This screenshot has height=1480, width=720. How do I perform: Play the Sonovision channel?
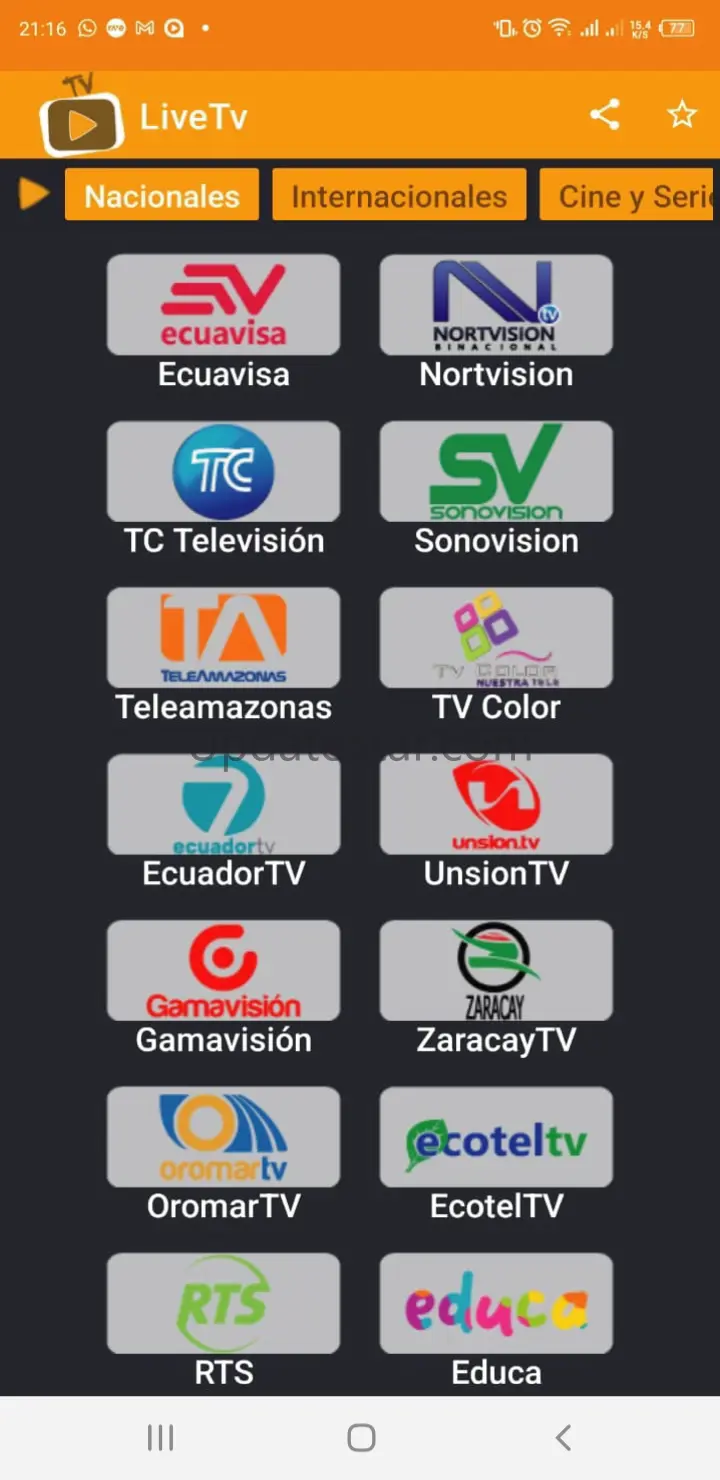(x=496, y=472)
